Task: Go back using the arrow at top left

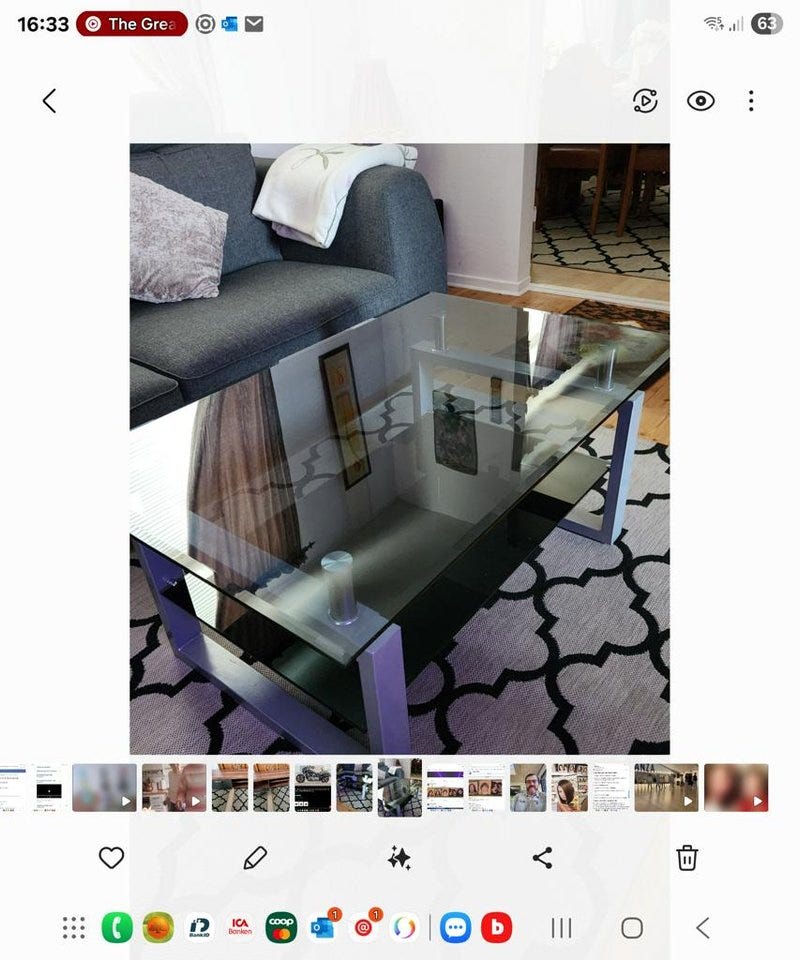Action: coord(48,101)
